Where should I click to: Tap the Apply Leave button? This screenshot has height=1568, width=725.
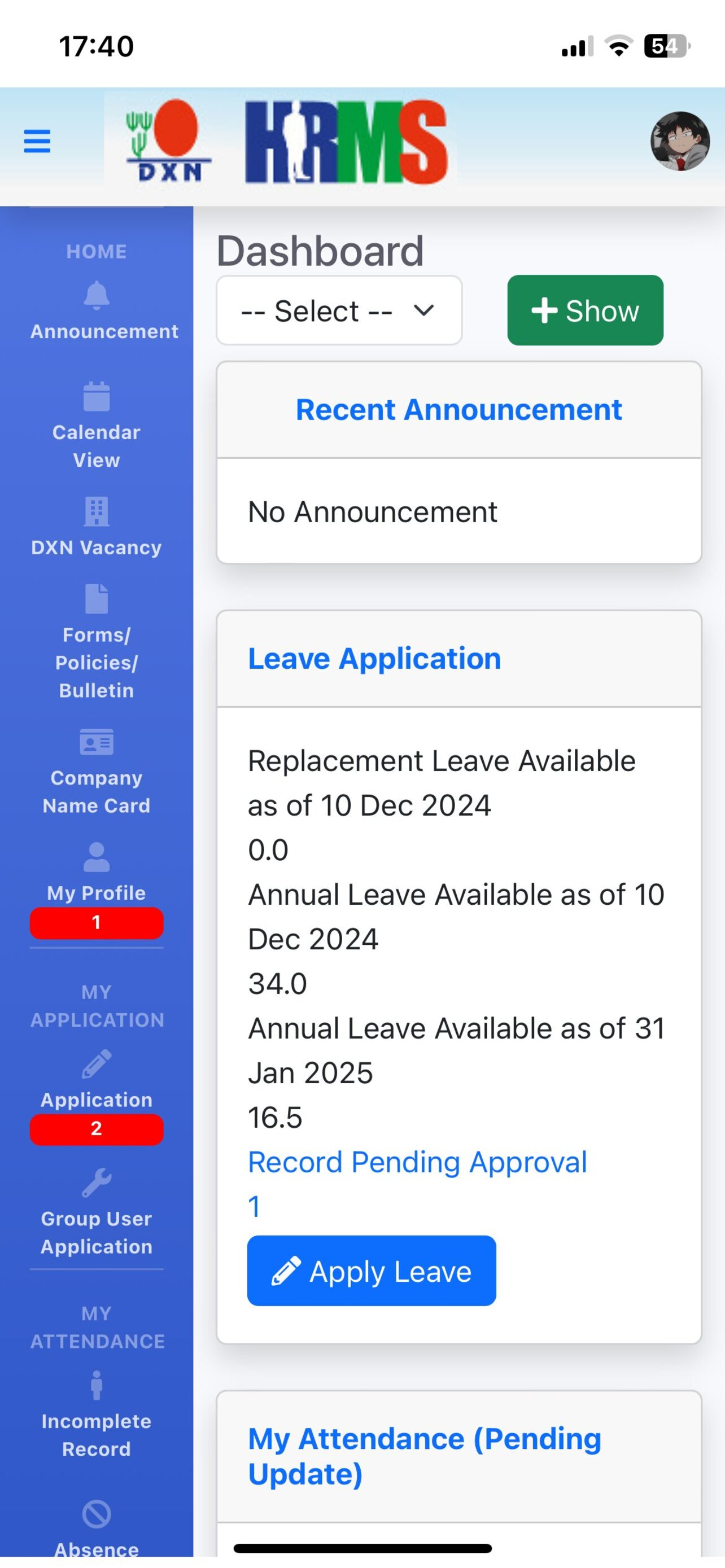click(x=372, y=1271)
